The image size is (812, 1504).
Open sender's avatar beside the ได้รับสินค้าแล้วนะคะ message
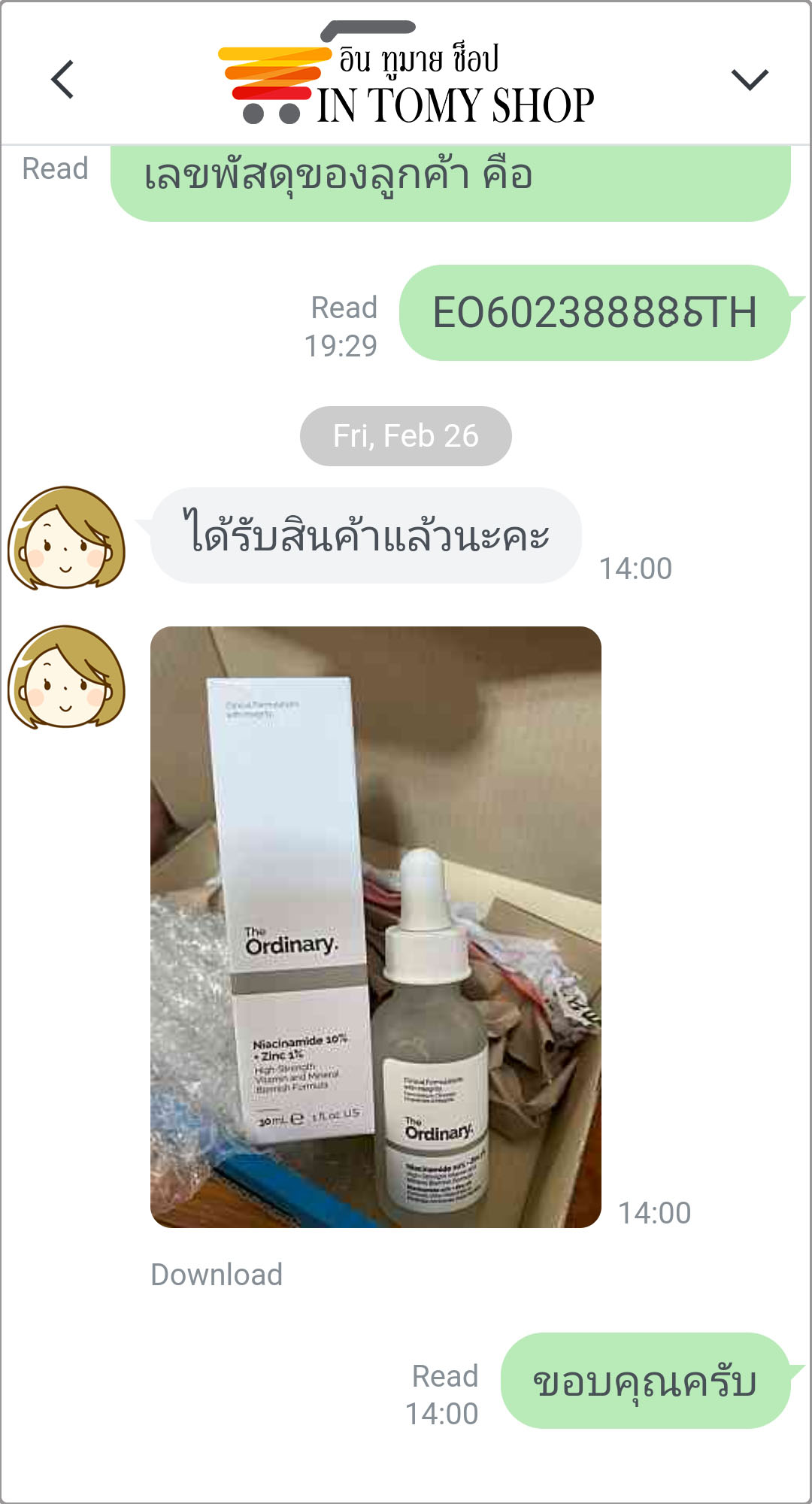pyautogui.click(x=66, y=538)
